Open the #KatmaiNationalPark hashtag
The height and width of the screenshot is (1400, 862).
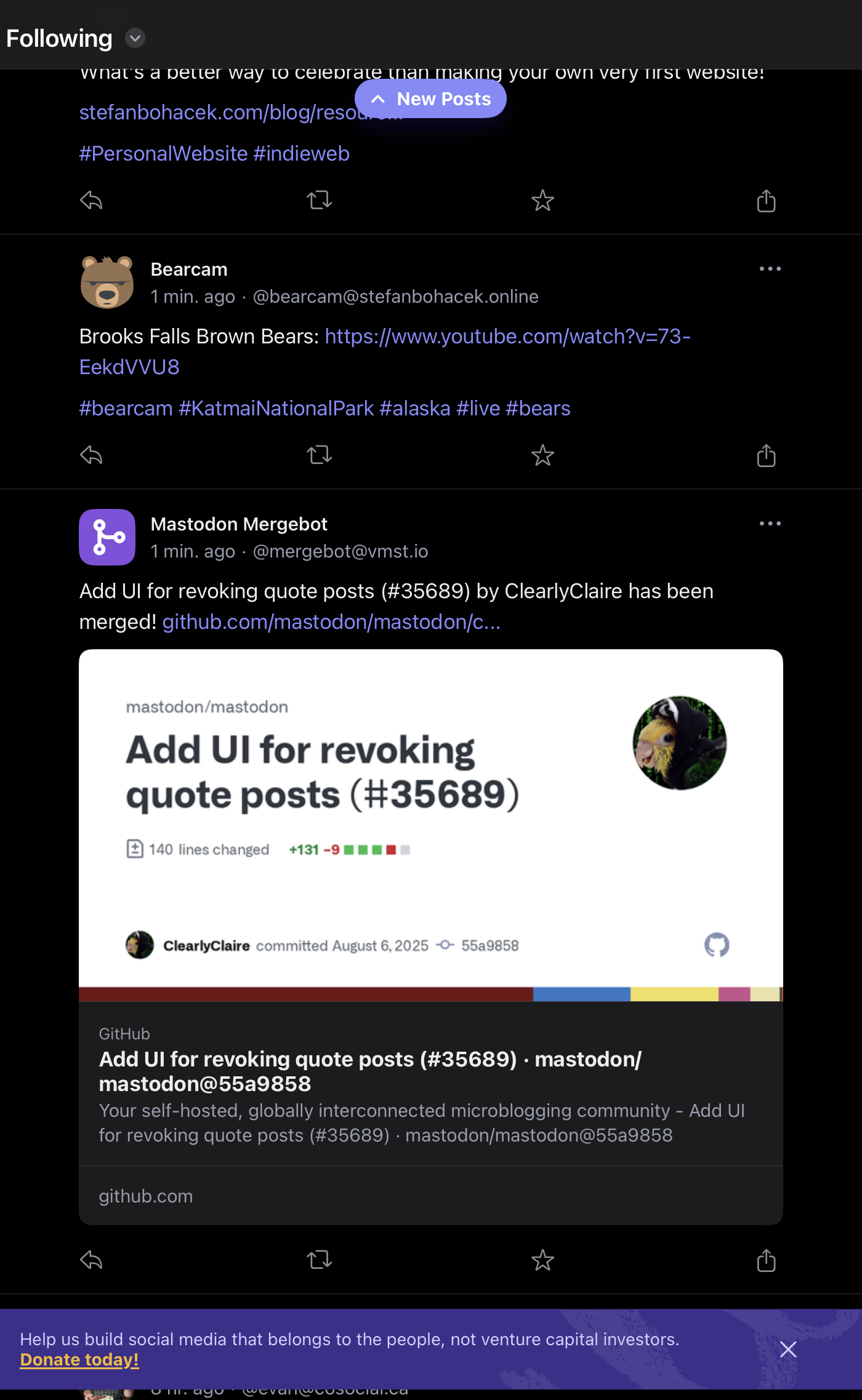tap(276, 409)
